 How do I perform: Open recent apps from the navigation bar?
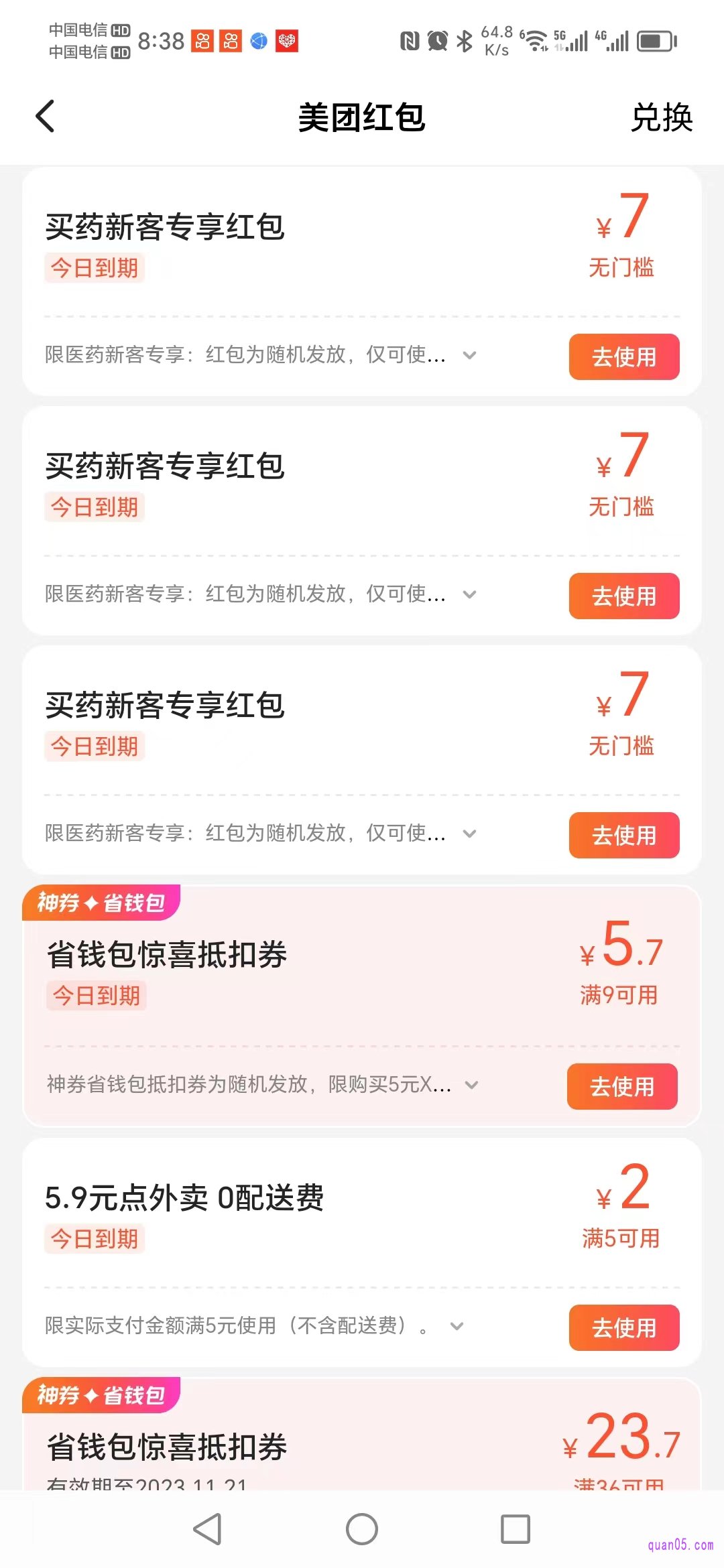pyautogui.click(x=515, y=1530)
